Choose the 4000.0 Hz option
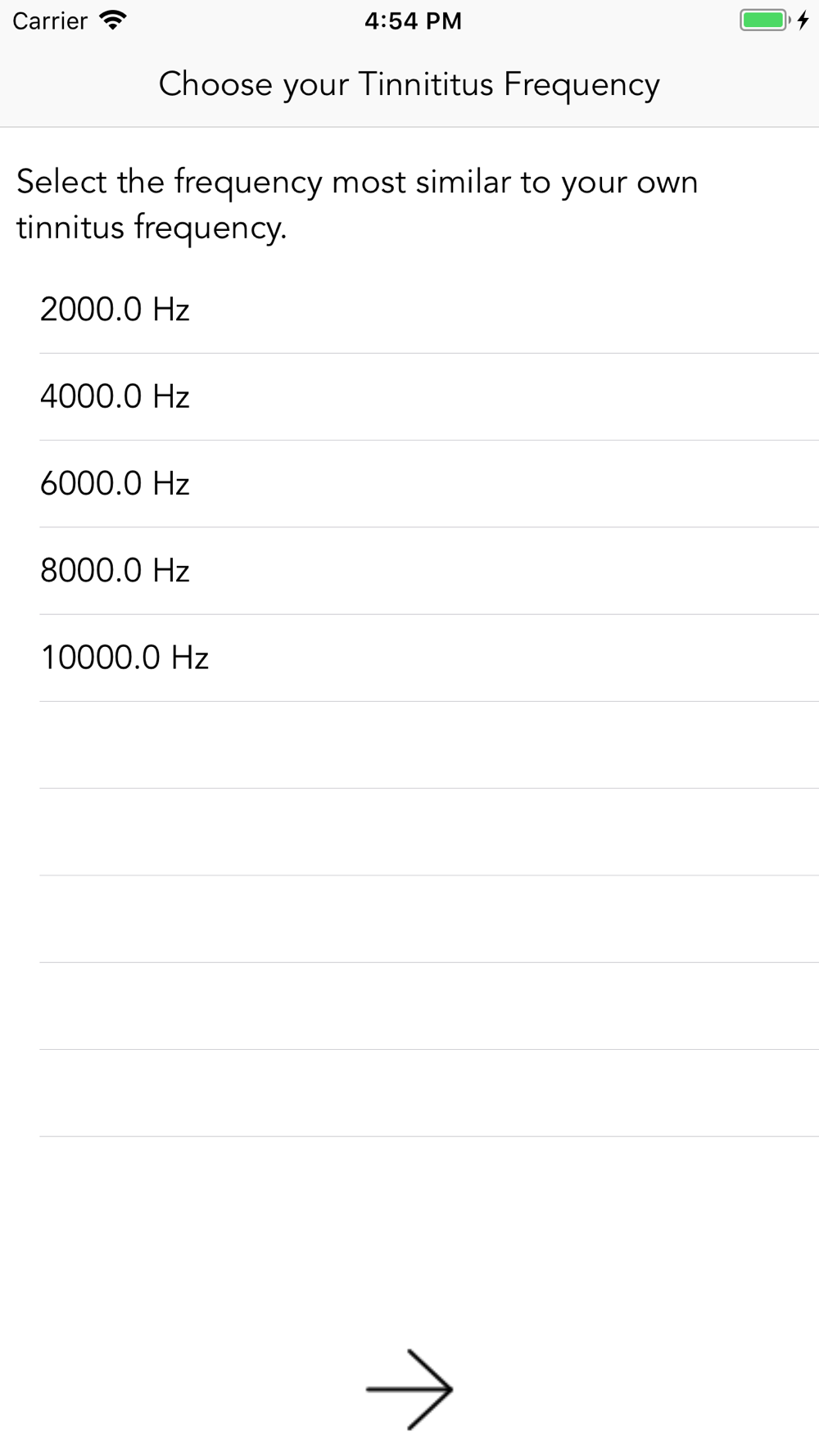 click(x=115, y=396)
